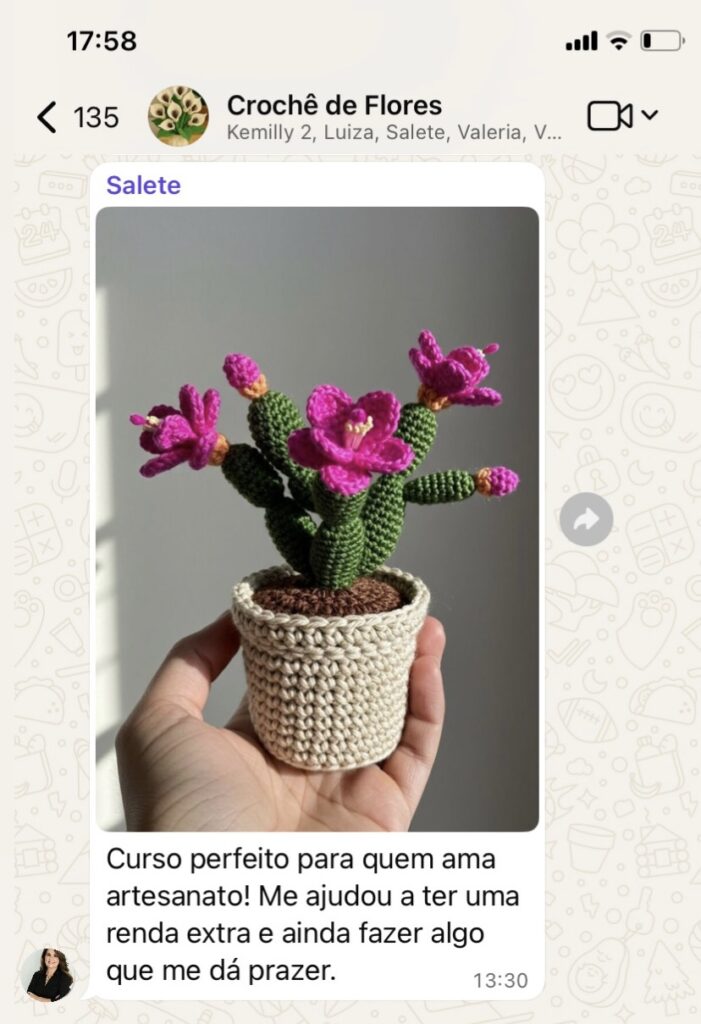Open the crochet cactus photo from Salete
This screenshot has height=1024, width=701.
tap(317, 518)
